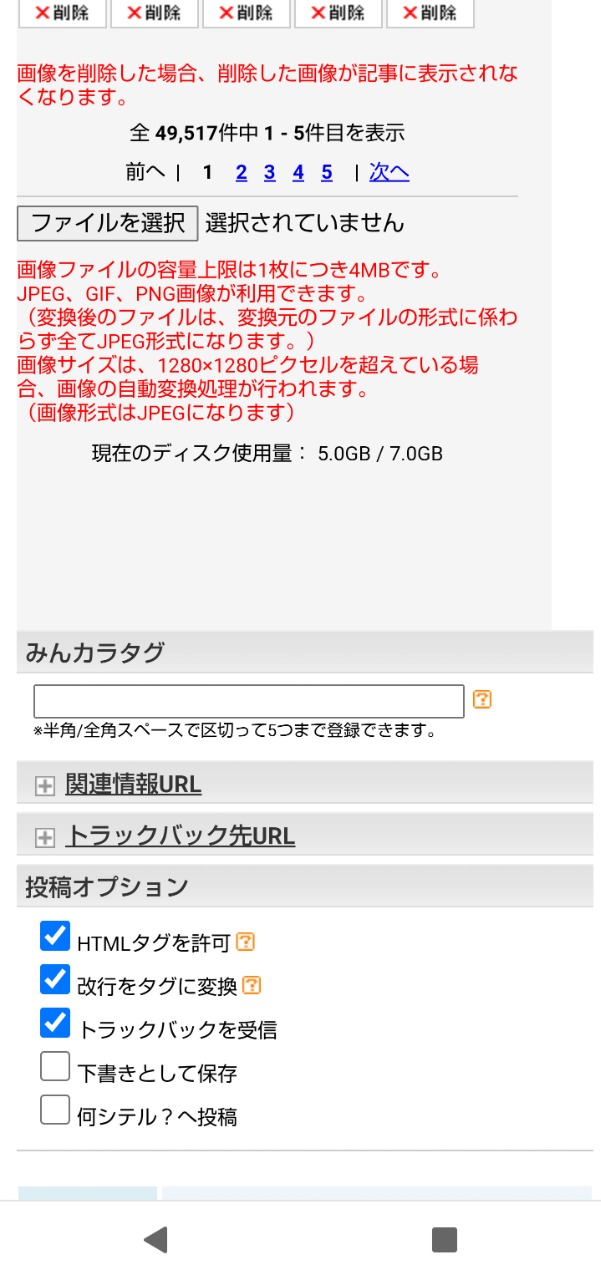The width and height of the screenshot is (601, 1280).
Task: Uncheck HTMLタグを許可 checkbox
Action: 55,936
